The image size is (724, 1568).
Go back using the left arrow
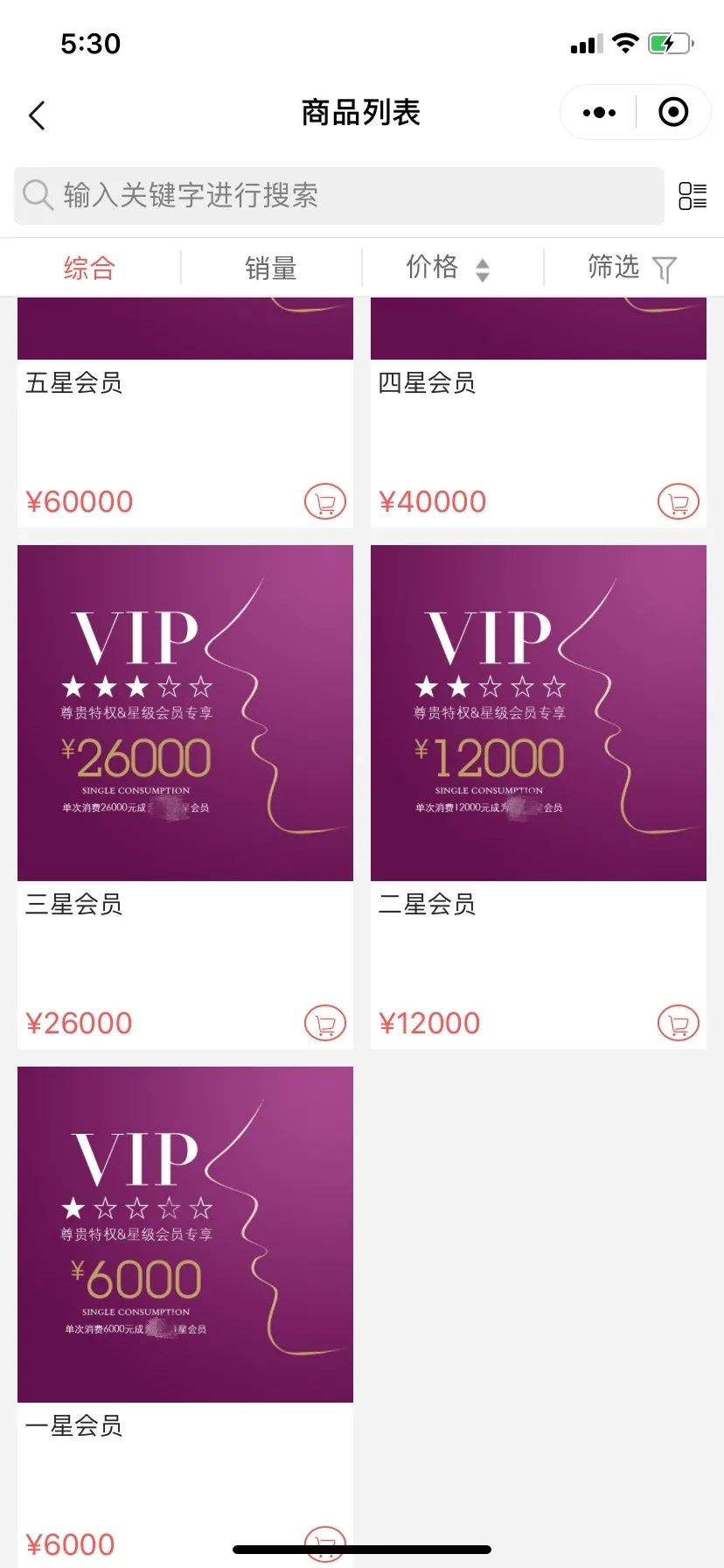click(37, 115)
